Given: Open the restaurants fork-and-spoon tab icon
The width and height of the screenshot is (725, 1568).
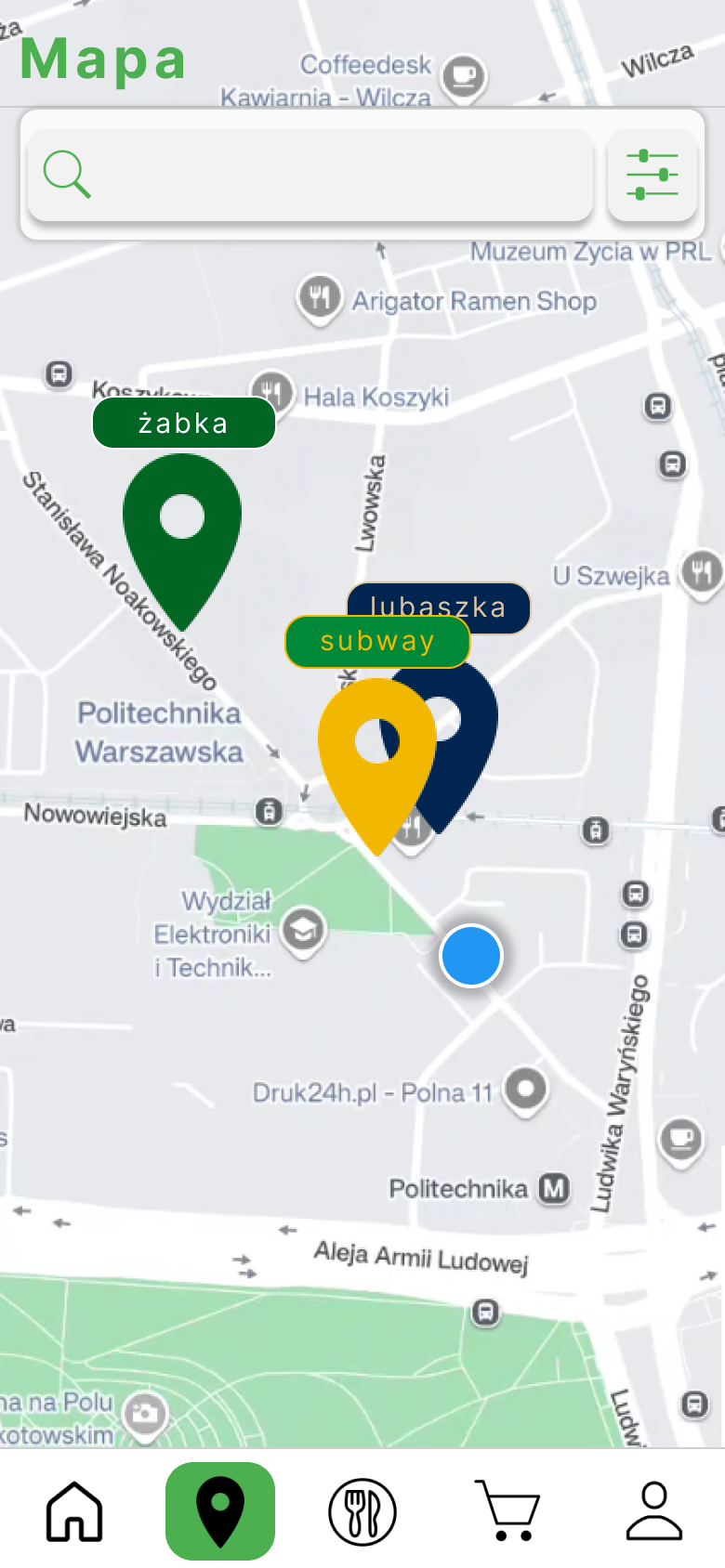Looking at the screenshot, I should click(362, 1509).
